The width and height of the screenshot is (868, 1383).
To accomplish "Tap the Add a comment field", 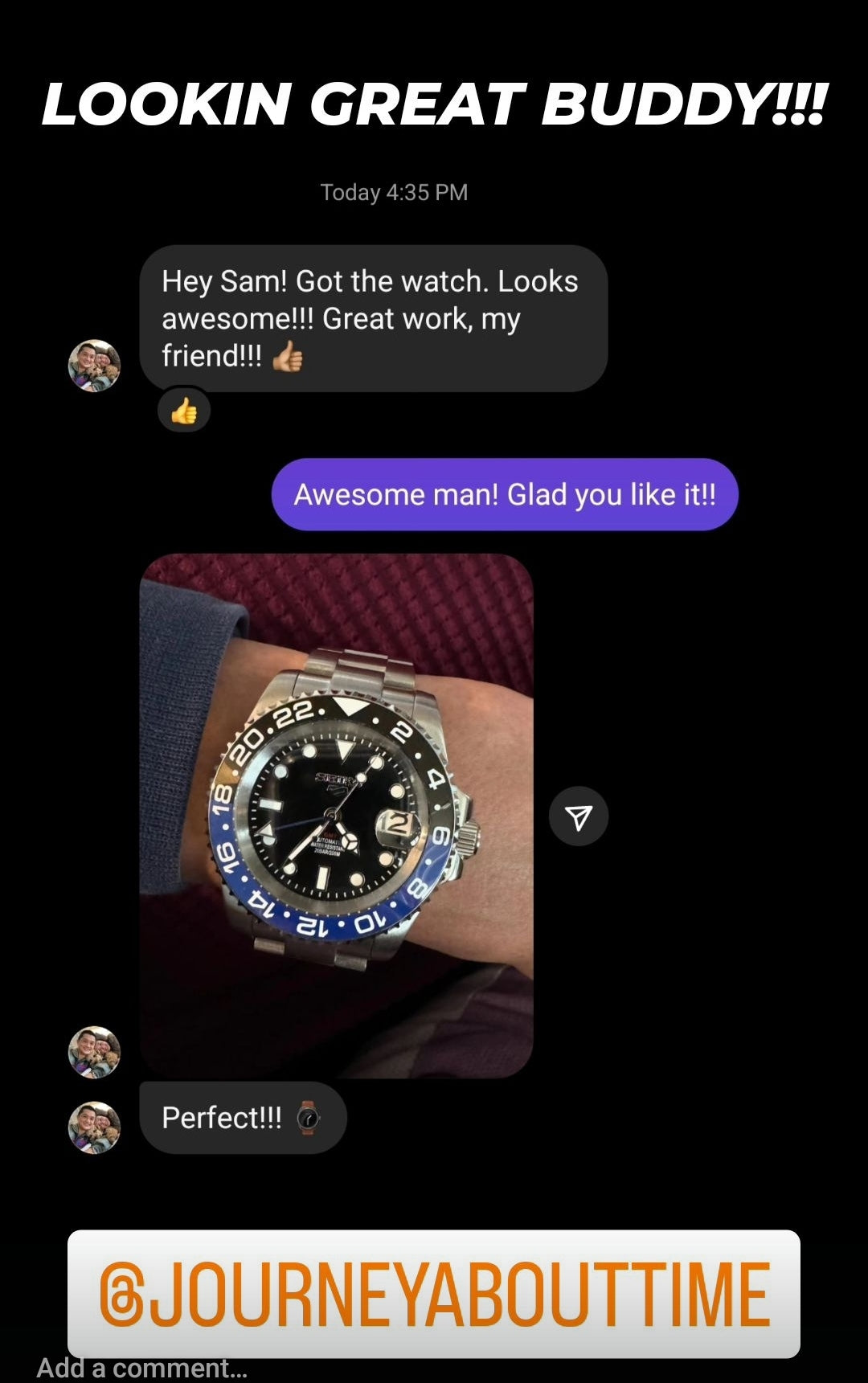I will click(x=142, y=1368).
